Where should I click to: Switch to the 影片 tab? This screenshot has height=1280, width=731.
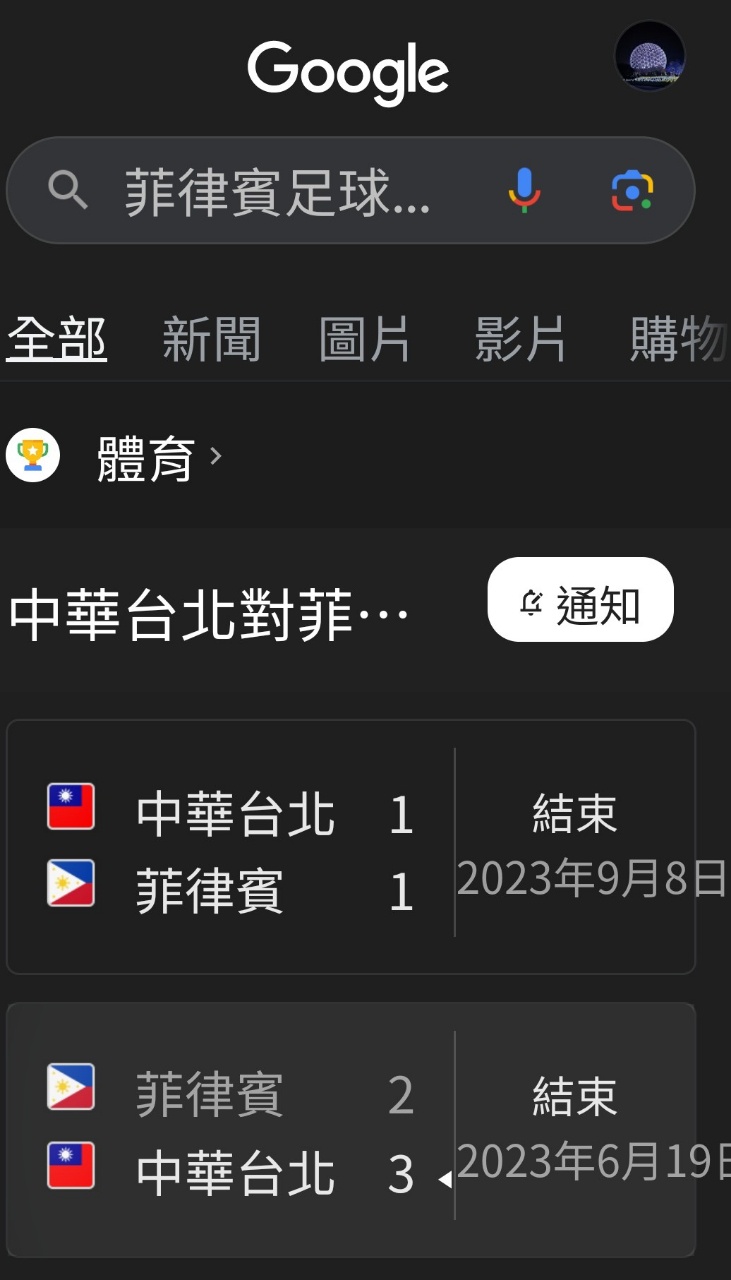tap(520, 340)
